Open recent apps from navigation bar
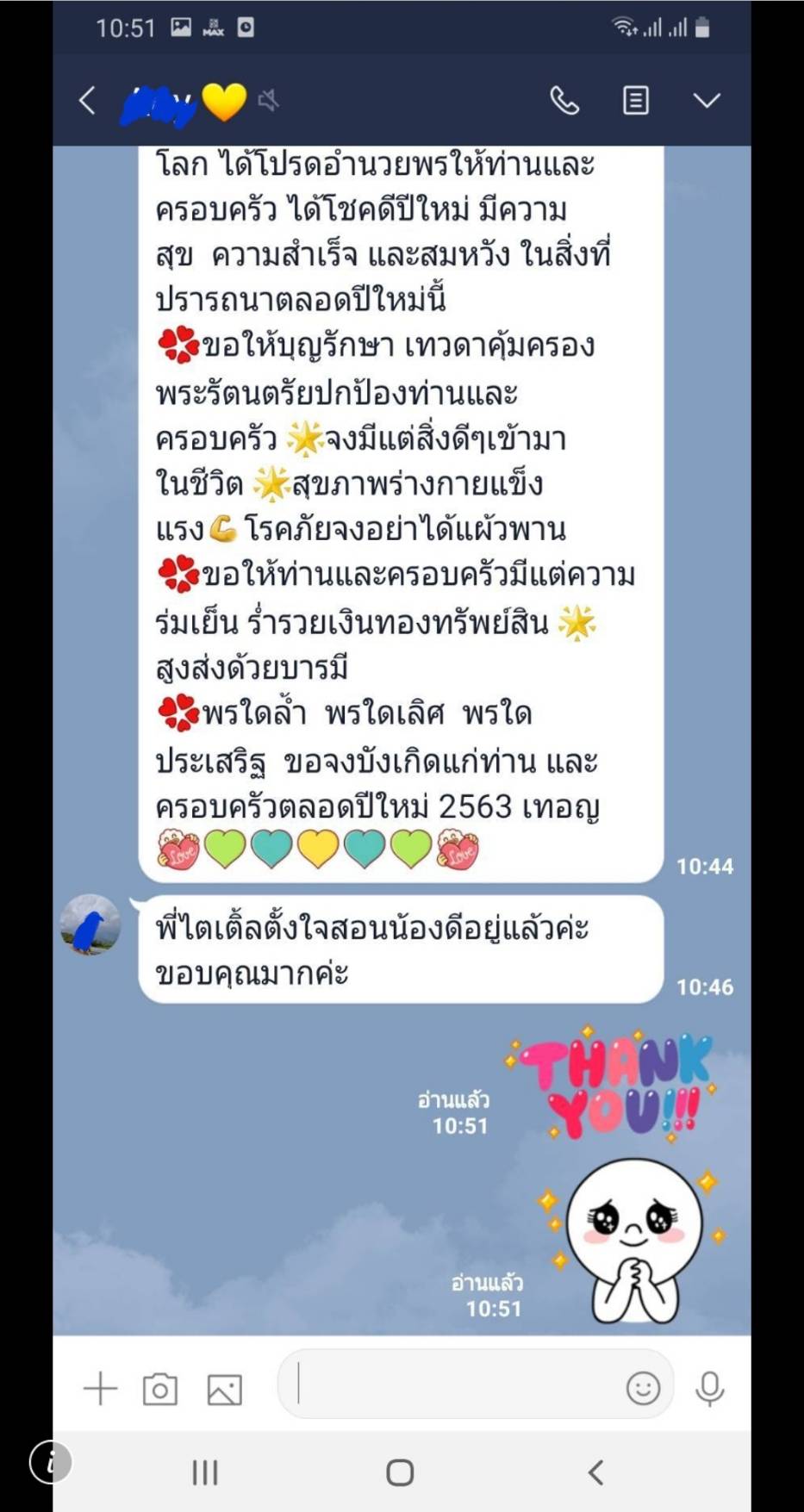Viewport: 804px width, 1512px height. pyautogui.click(x=205, y=1472)
